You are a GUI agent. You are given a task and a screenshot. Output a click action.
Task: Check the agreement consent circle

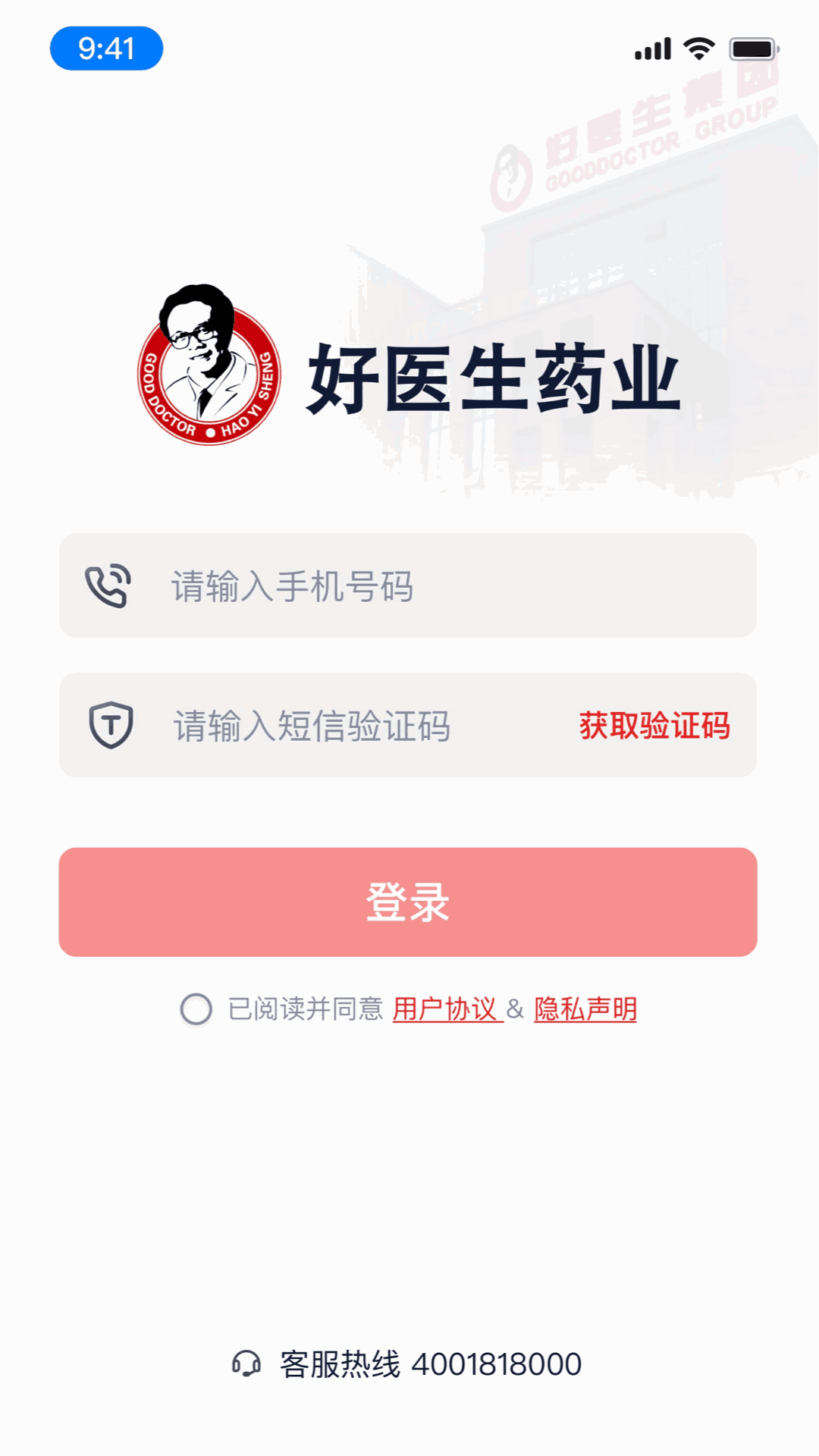click(196, 1009)
